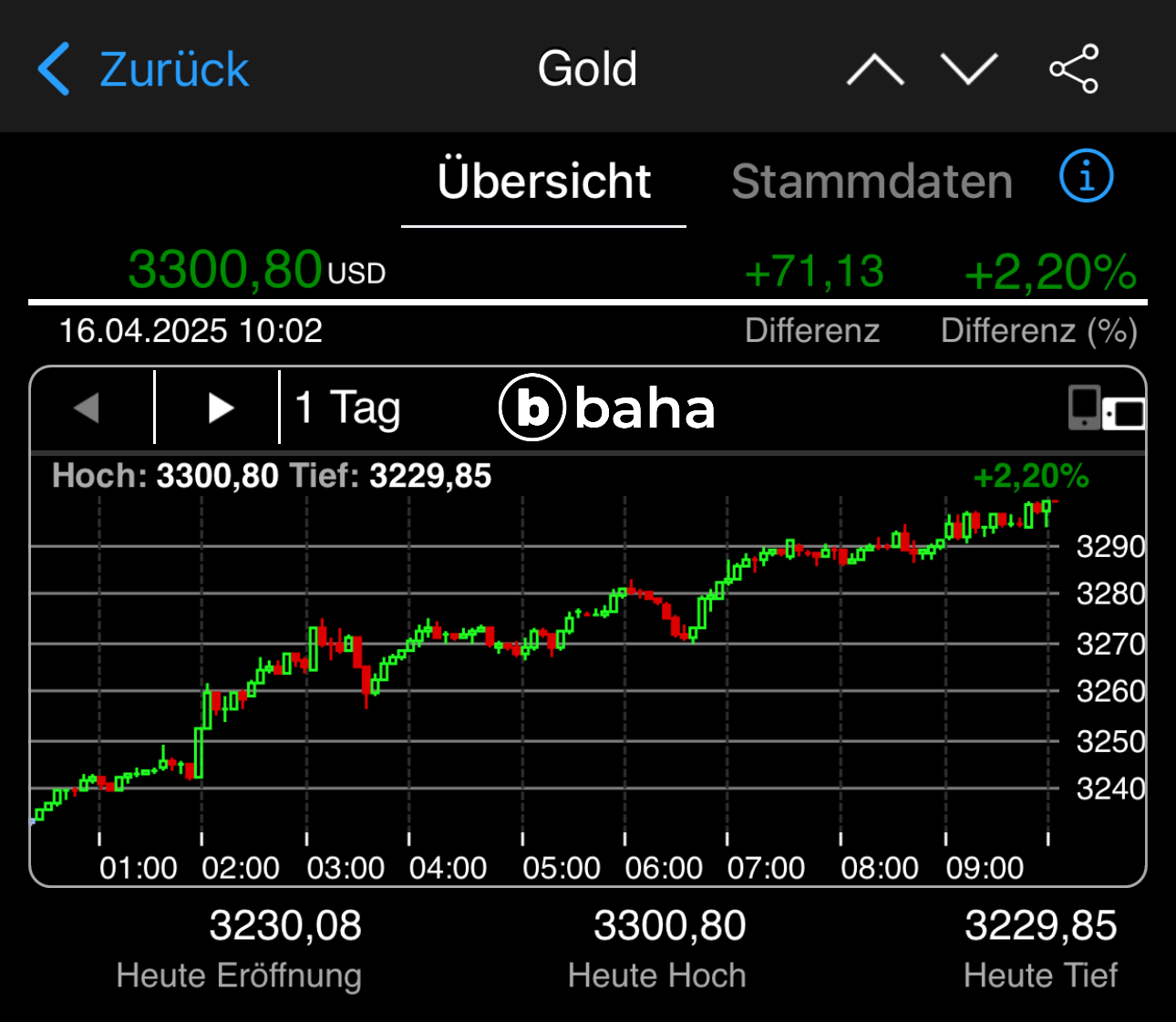Open the info circle icon
This screenshot has height=1022, width=1176.
pos(1086,176)
